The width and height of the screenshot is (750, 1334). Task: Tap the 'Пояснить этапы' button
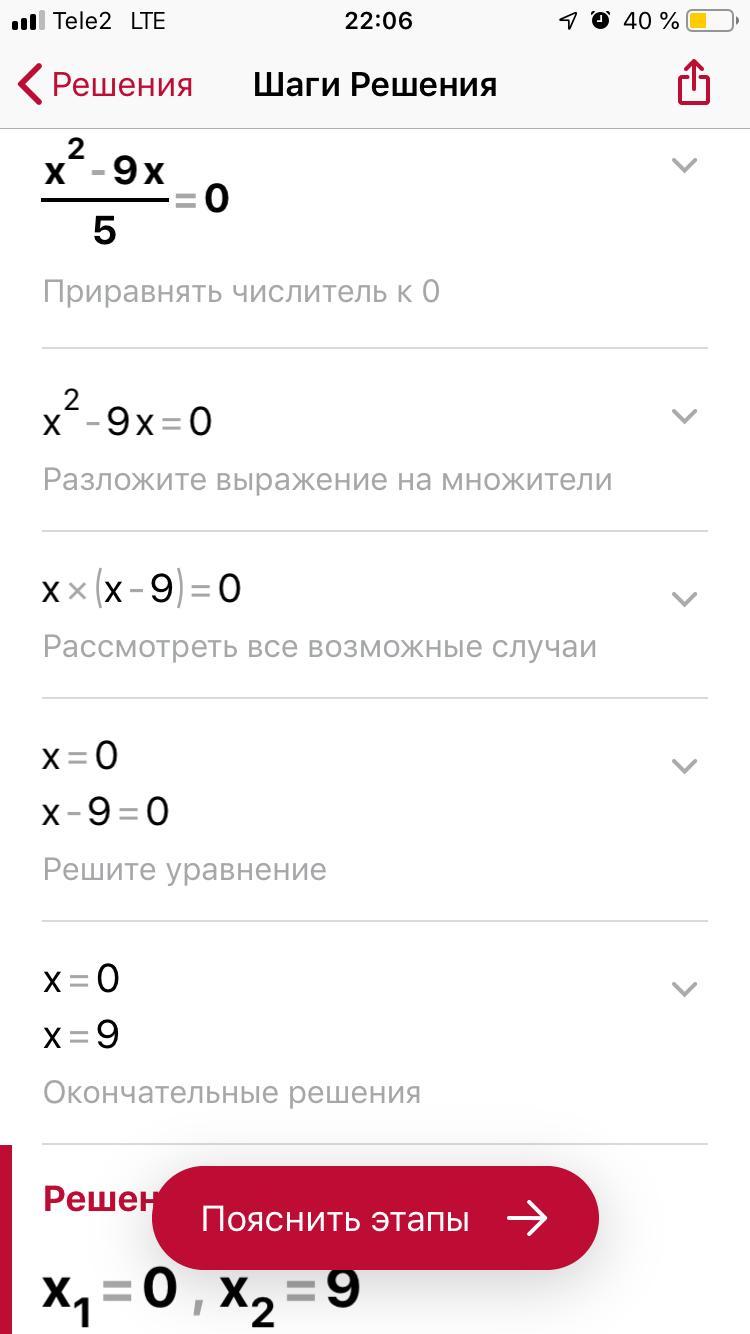(375, 1218)
